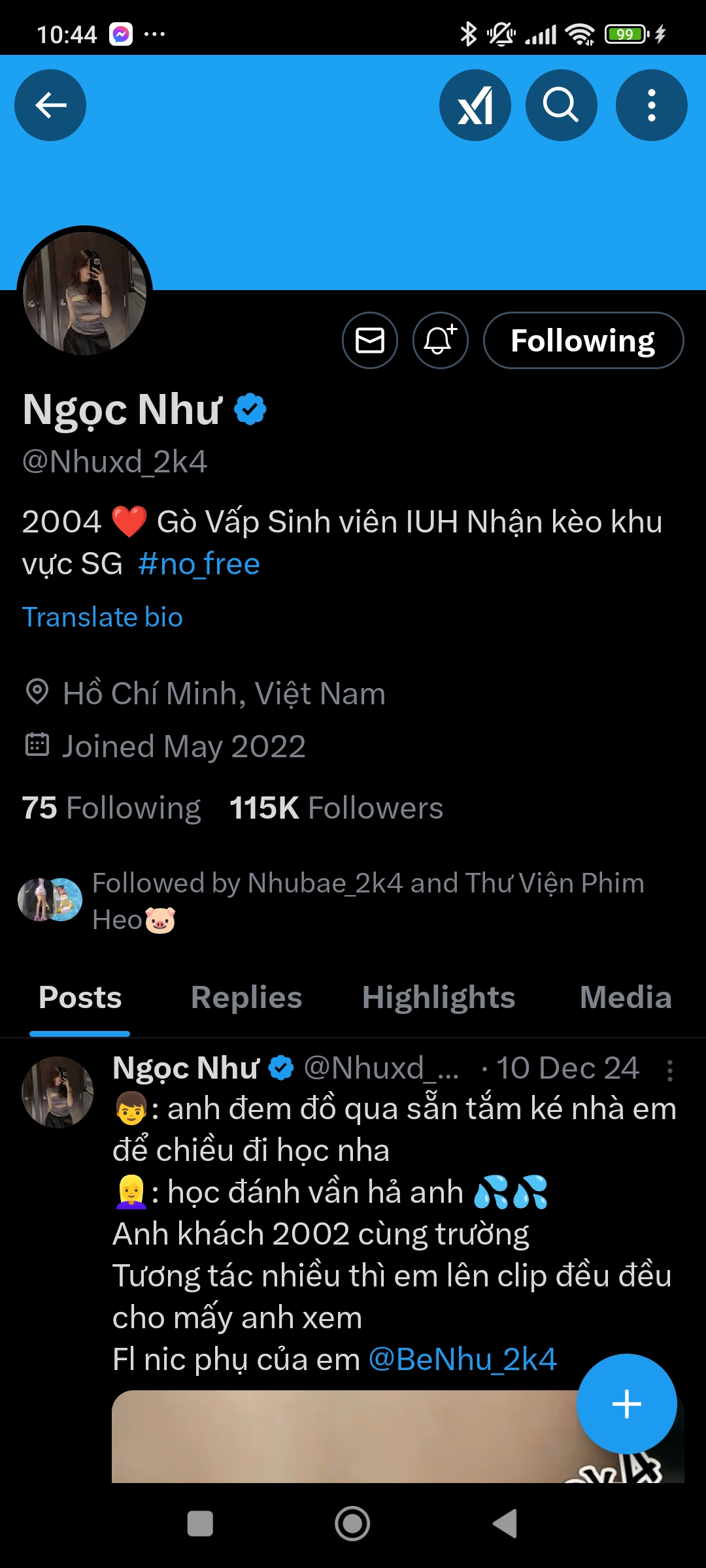View the 115K Followers list

[336, 808]
